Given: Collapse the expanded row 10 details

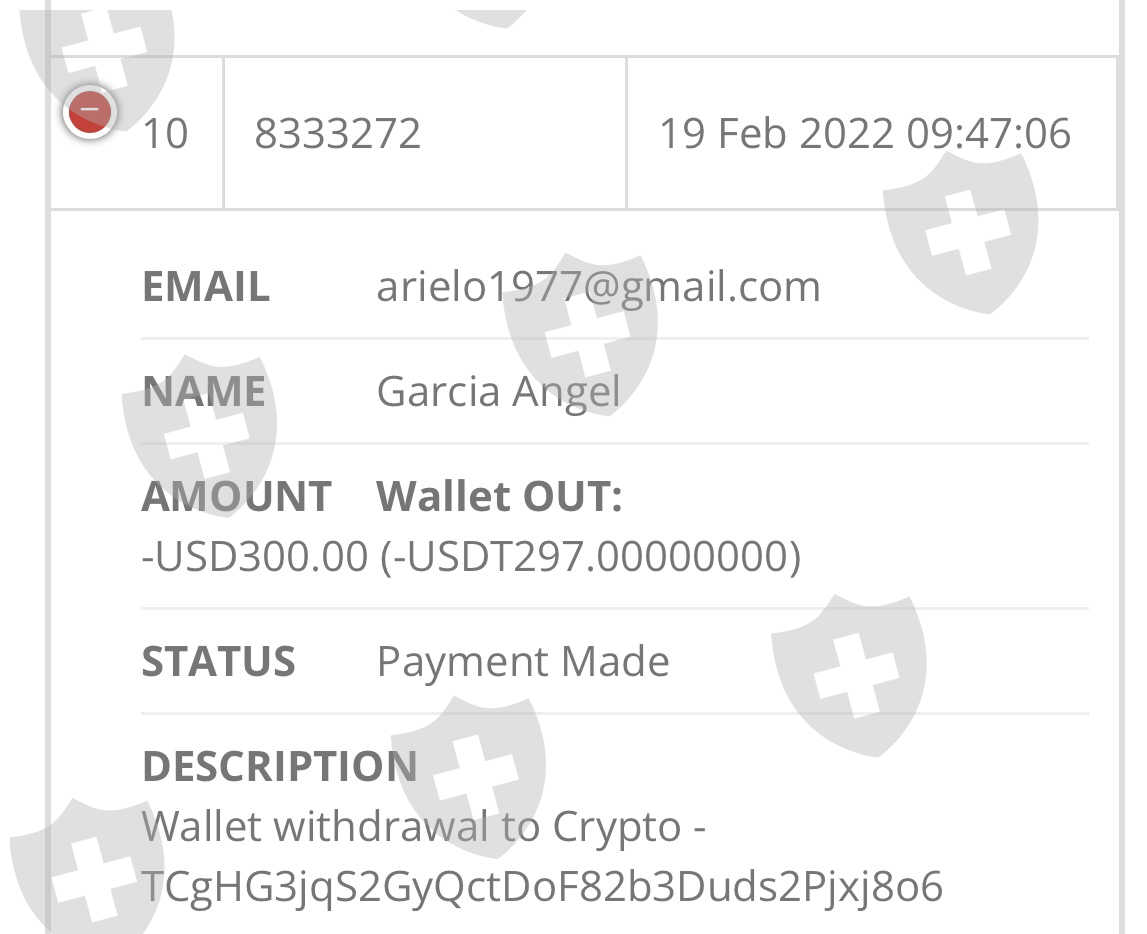Looking at the screenshot, I should tap(89, 113).
